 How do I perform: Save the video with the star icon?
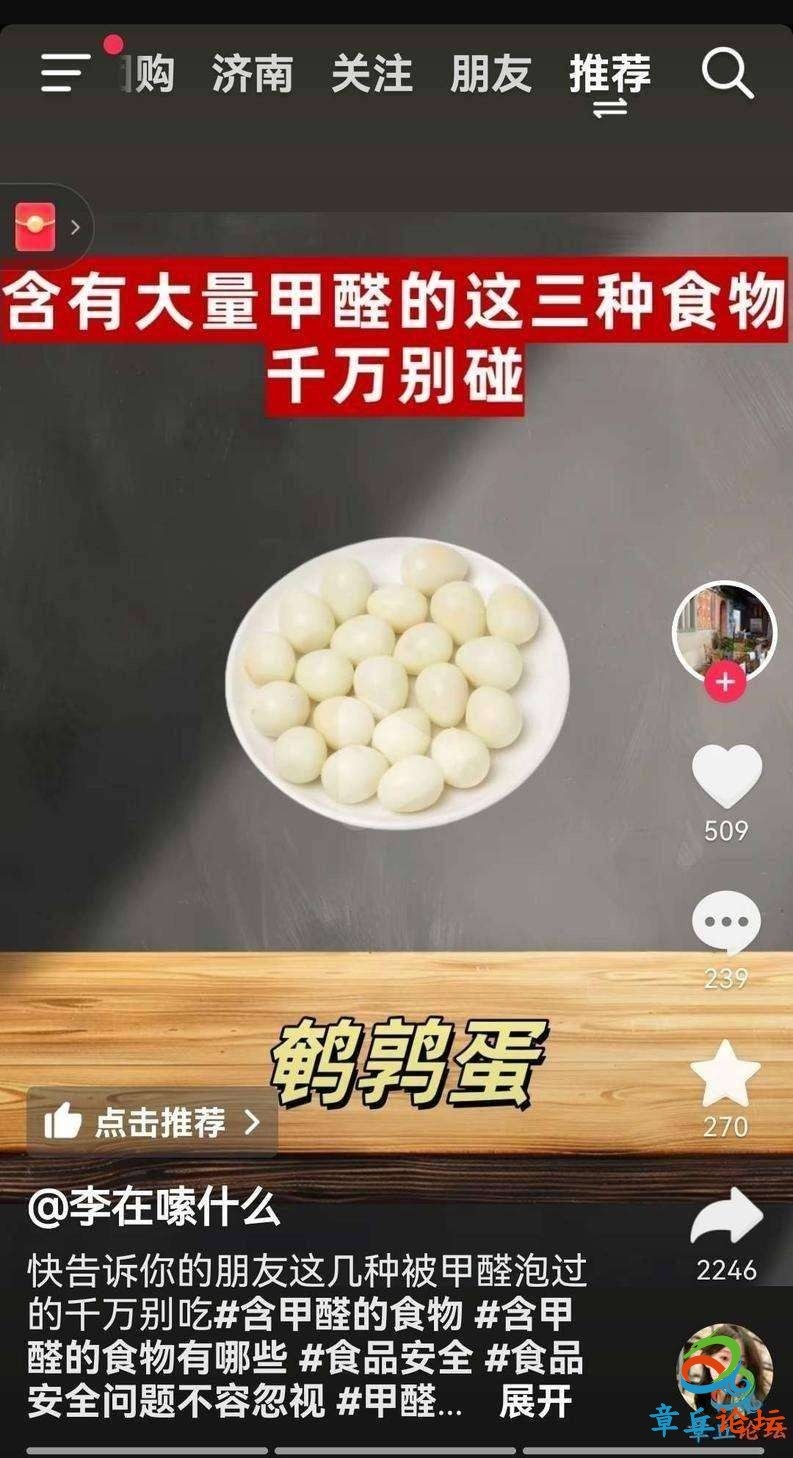[x=726, y=1074]
